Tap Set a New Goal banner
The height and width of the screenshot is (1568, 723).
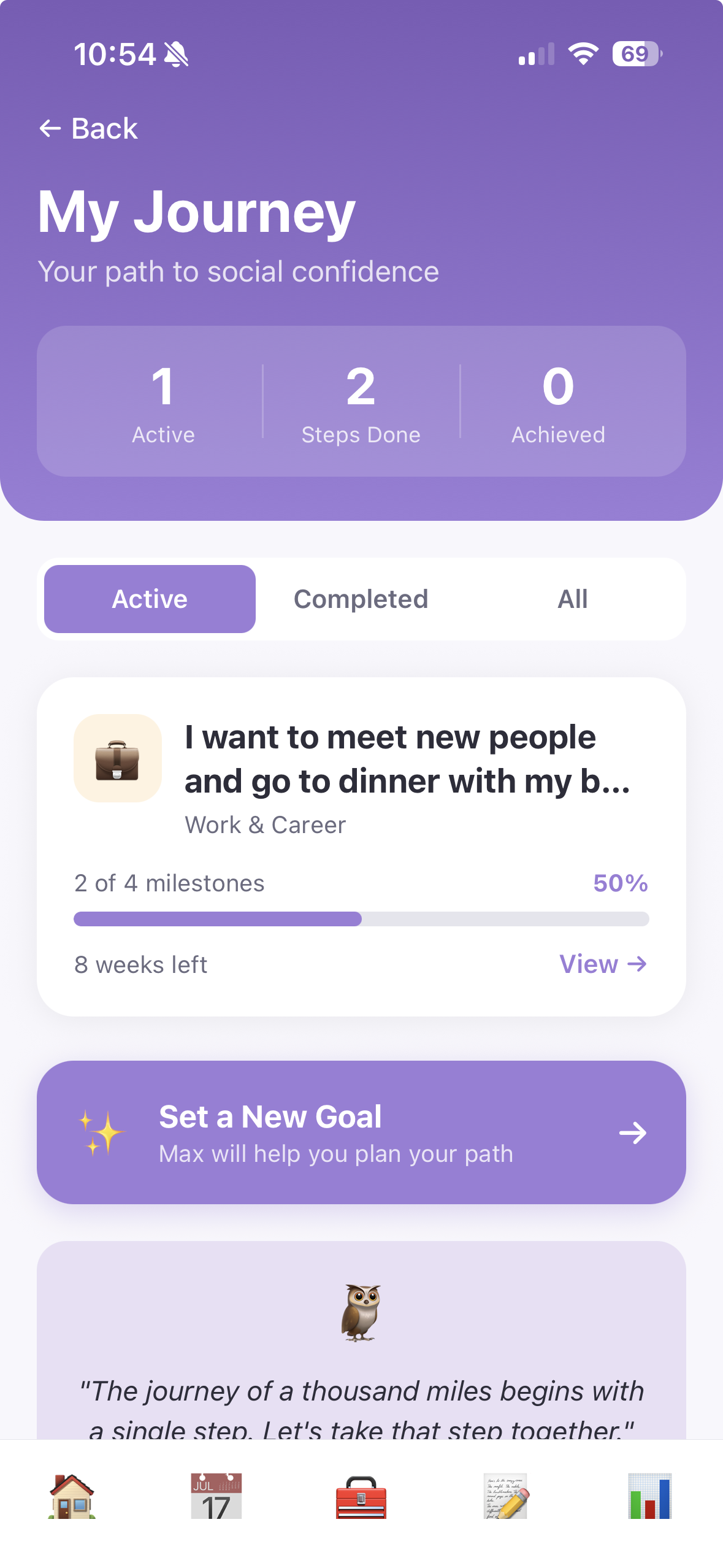pos(361,1133)
